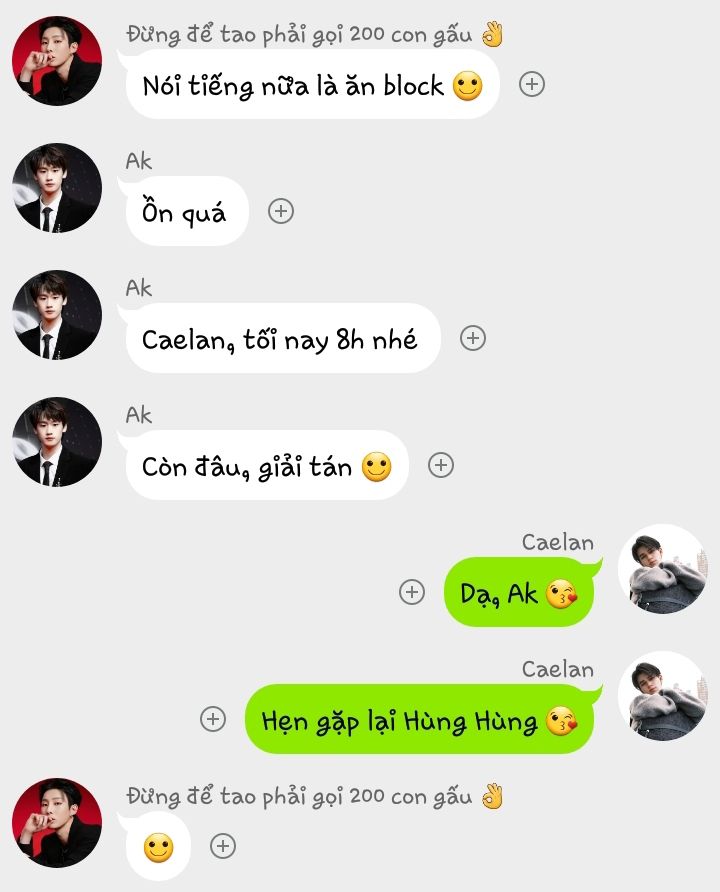Tap plus icon next to "Hẹn gặp lại Hùng Hùng"
This screenshot has height=892, width=720.
[x=213, y=719]
